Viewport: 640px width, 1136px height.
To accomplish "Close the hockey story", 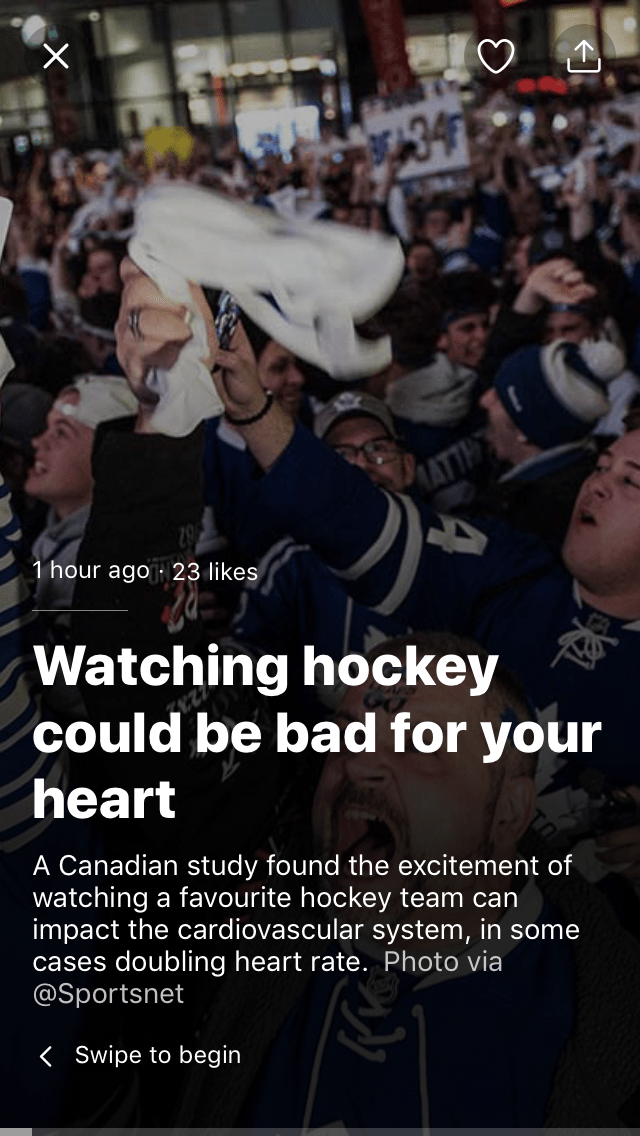I will (56, 57).
